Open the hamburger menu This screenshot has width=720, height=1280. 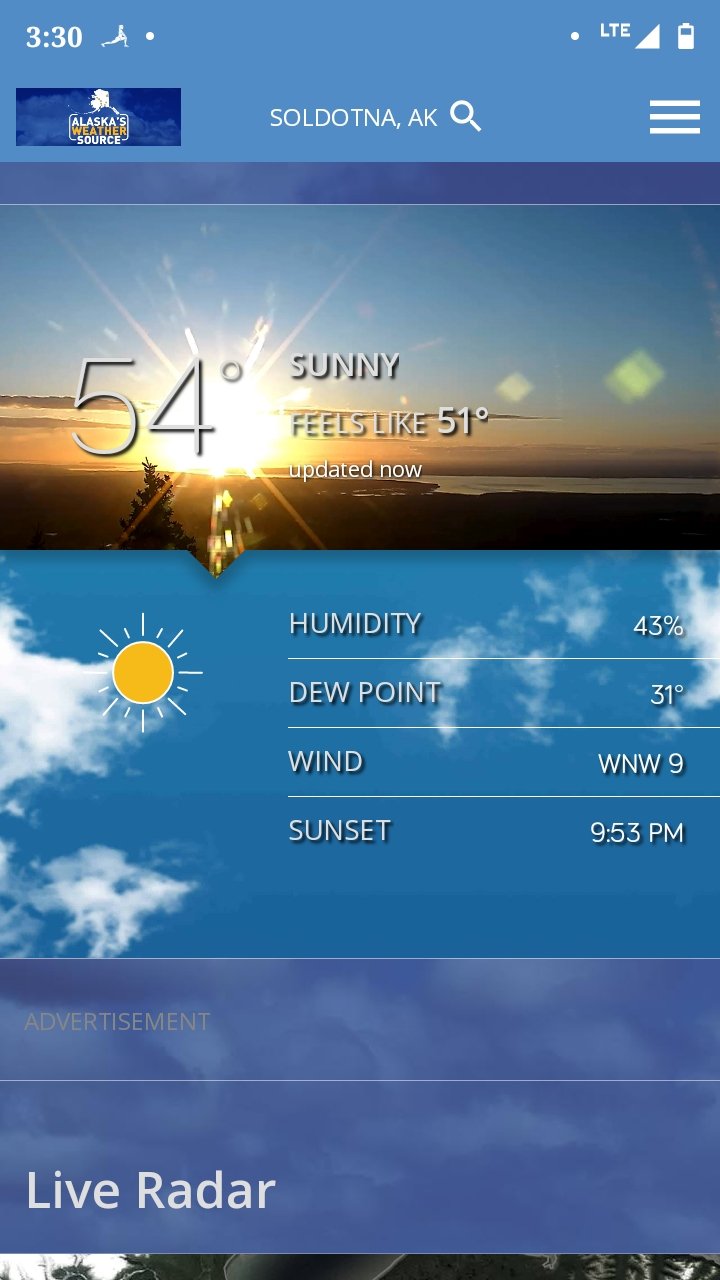[674, 117]
